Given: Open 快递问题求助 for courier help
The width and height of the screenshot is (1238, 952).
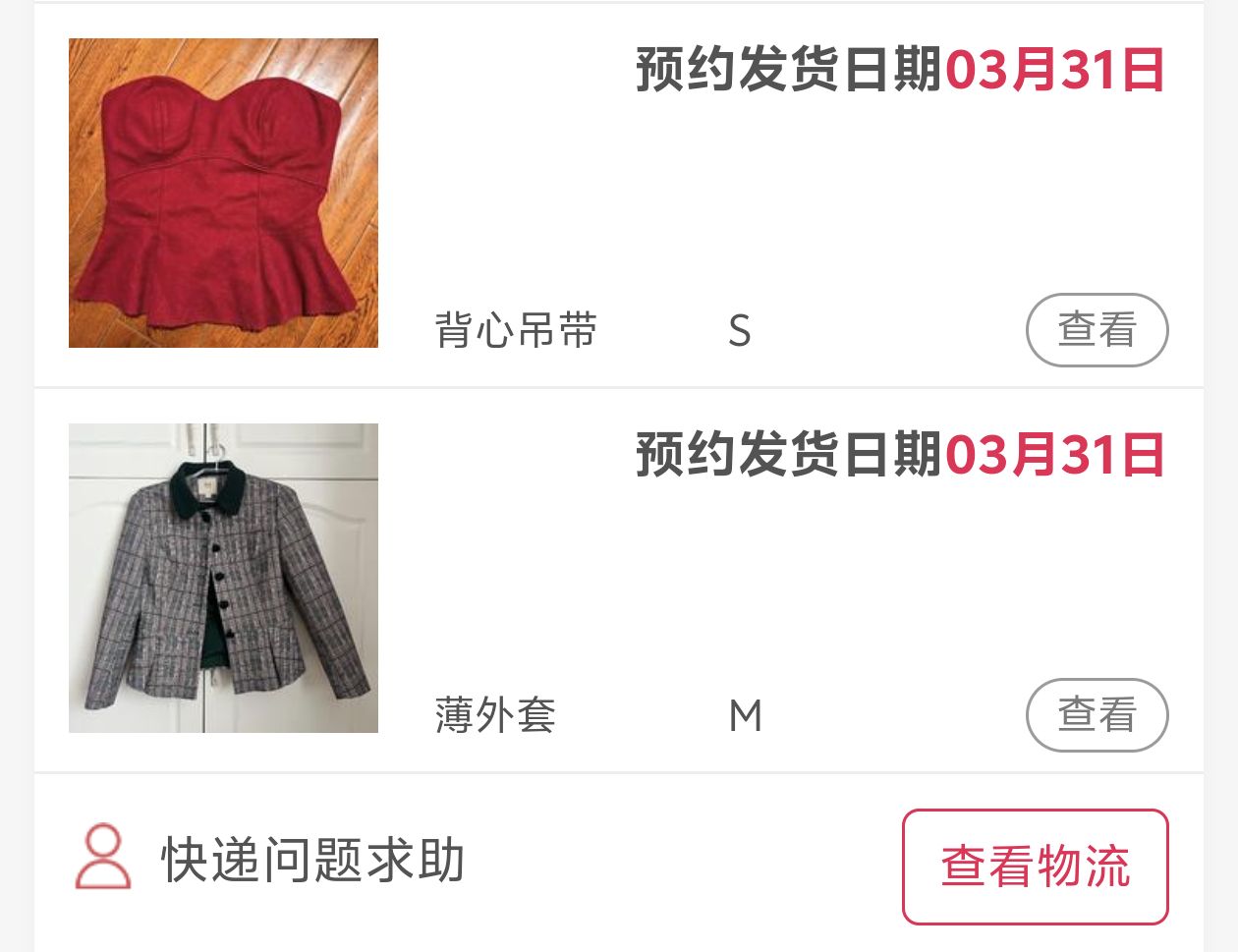Looking at the screenshot, I should click(x=310, y=860).
